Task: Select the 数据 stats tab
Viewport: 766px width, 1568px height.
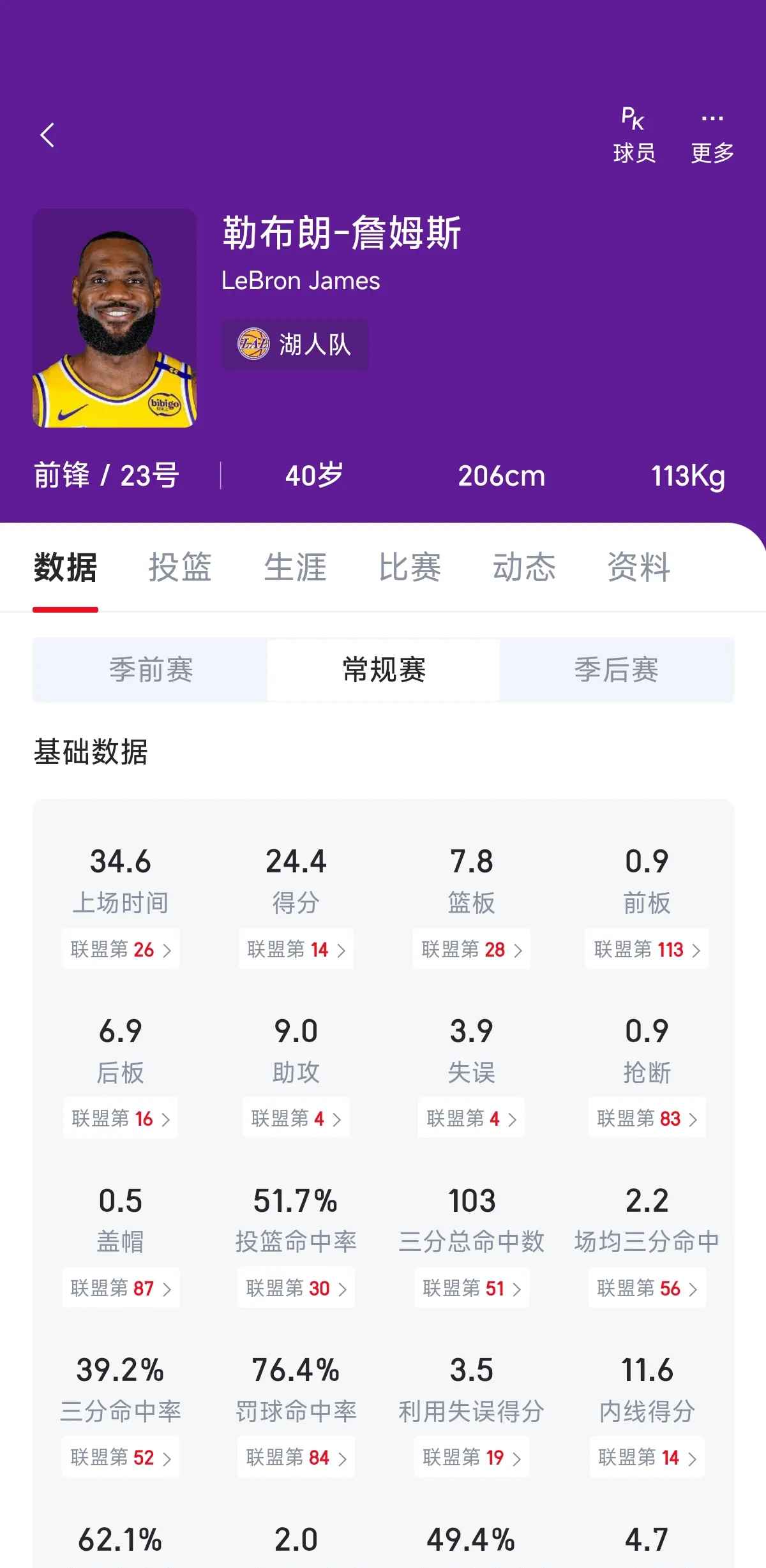Action: (x=65, y=568)
